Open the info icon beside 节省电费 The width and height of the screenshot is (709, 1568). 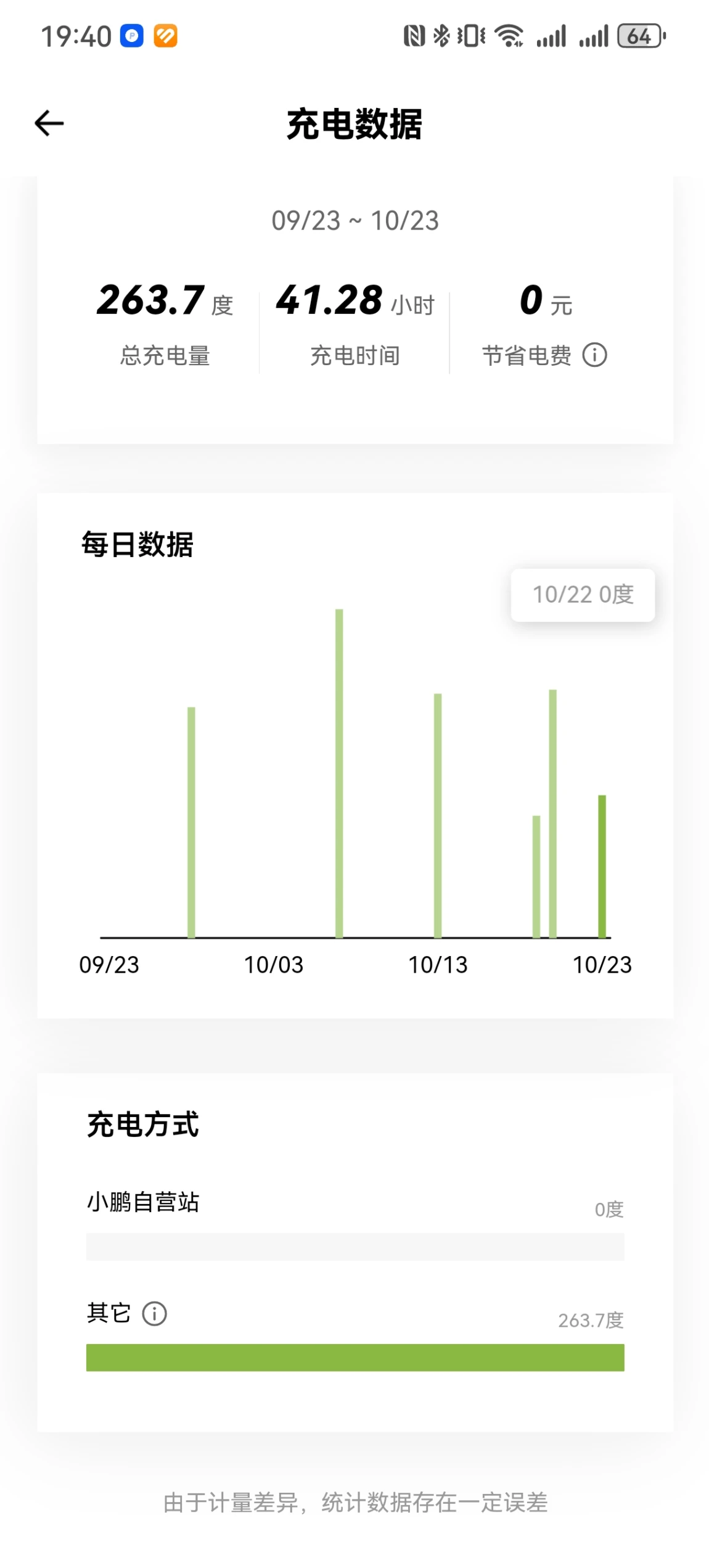594,355
